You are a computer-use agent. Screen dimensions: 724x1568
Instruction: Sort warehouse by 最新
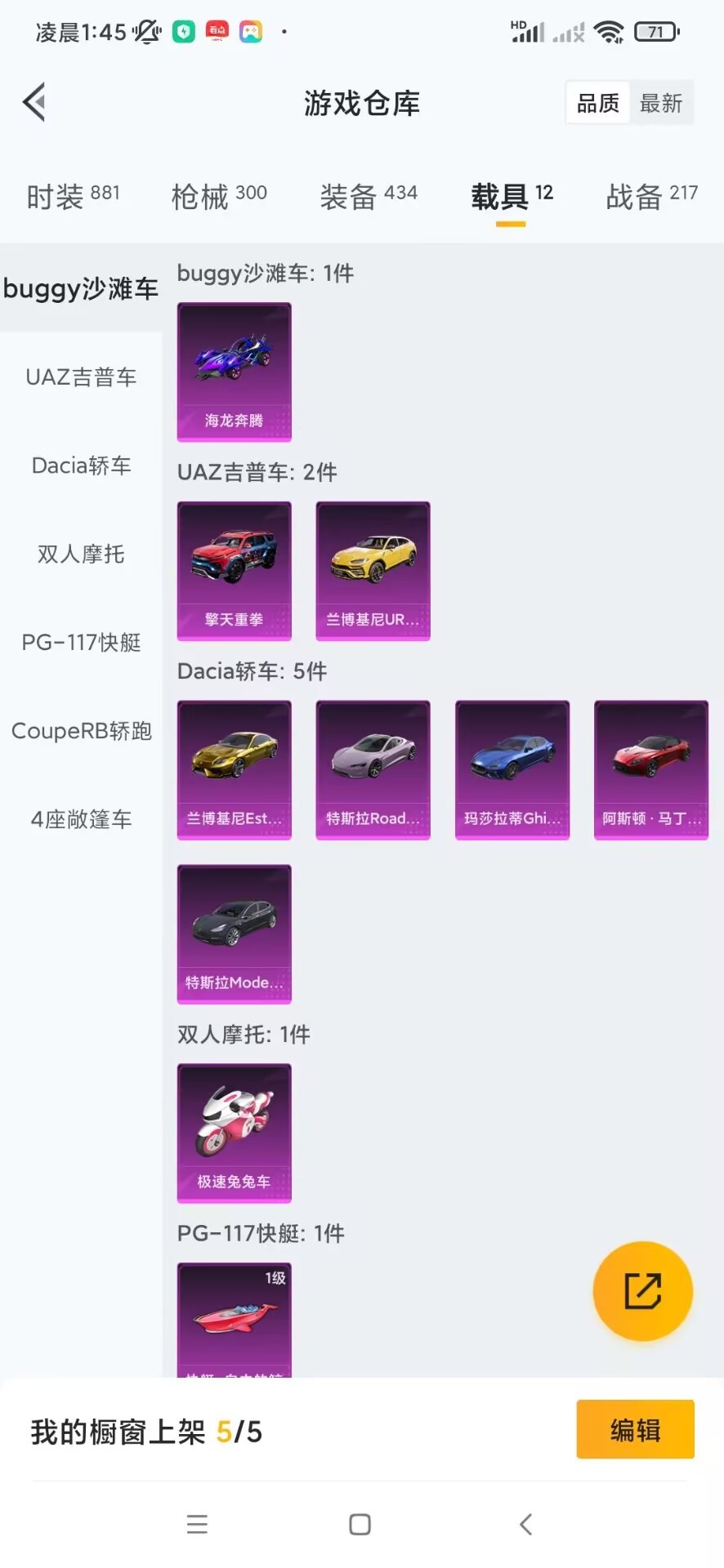tap(660, 103)
